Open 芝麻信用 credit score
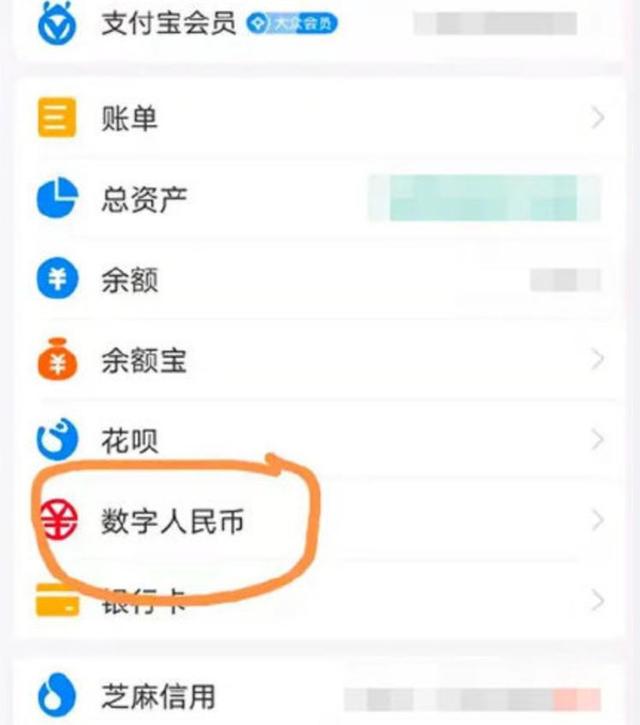This screenshot has height=725, width=640. point(157,696)
